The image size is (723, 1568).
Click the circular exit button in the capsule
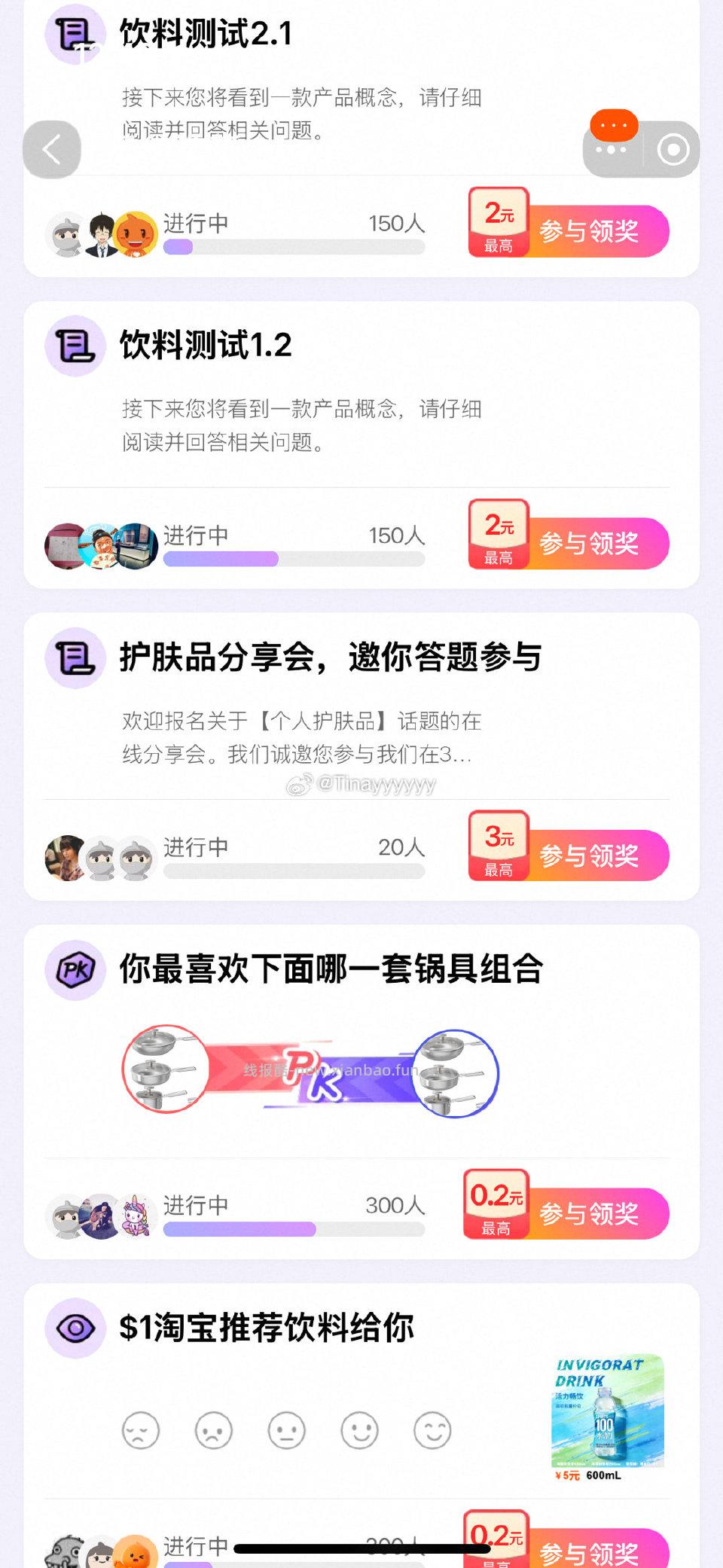[673, 148]
